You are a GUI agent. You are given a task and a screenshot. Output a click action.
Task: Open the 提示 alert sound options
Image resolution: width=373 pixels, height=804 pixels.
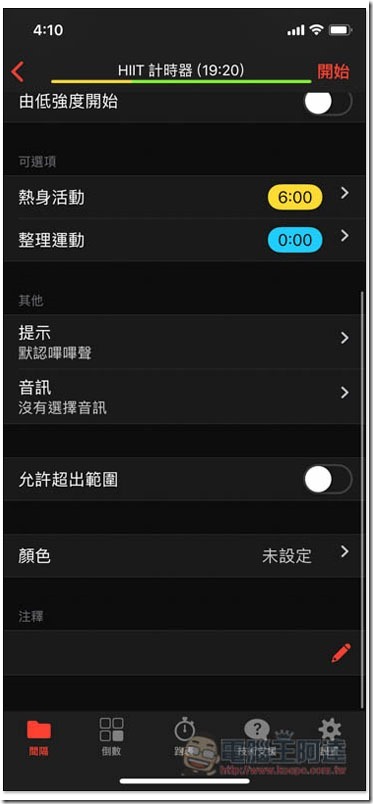[186, 341]
